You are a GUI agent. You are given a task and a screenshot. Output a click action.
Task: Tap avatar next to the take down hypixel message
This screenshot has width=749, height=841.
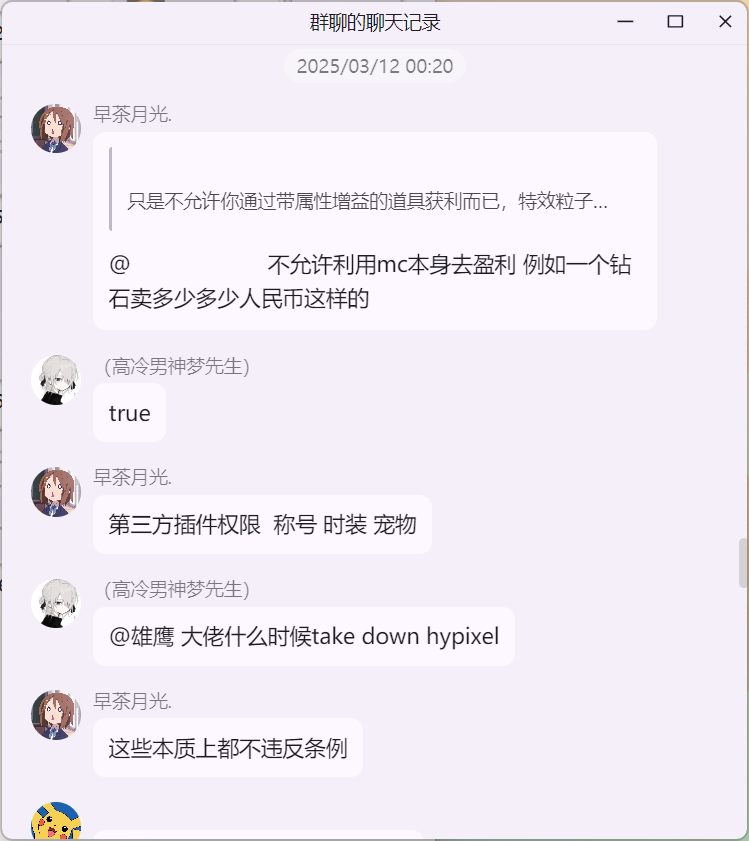click(x=55, y=604)
